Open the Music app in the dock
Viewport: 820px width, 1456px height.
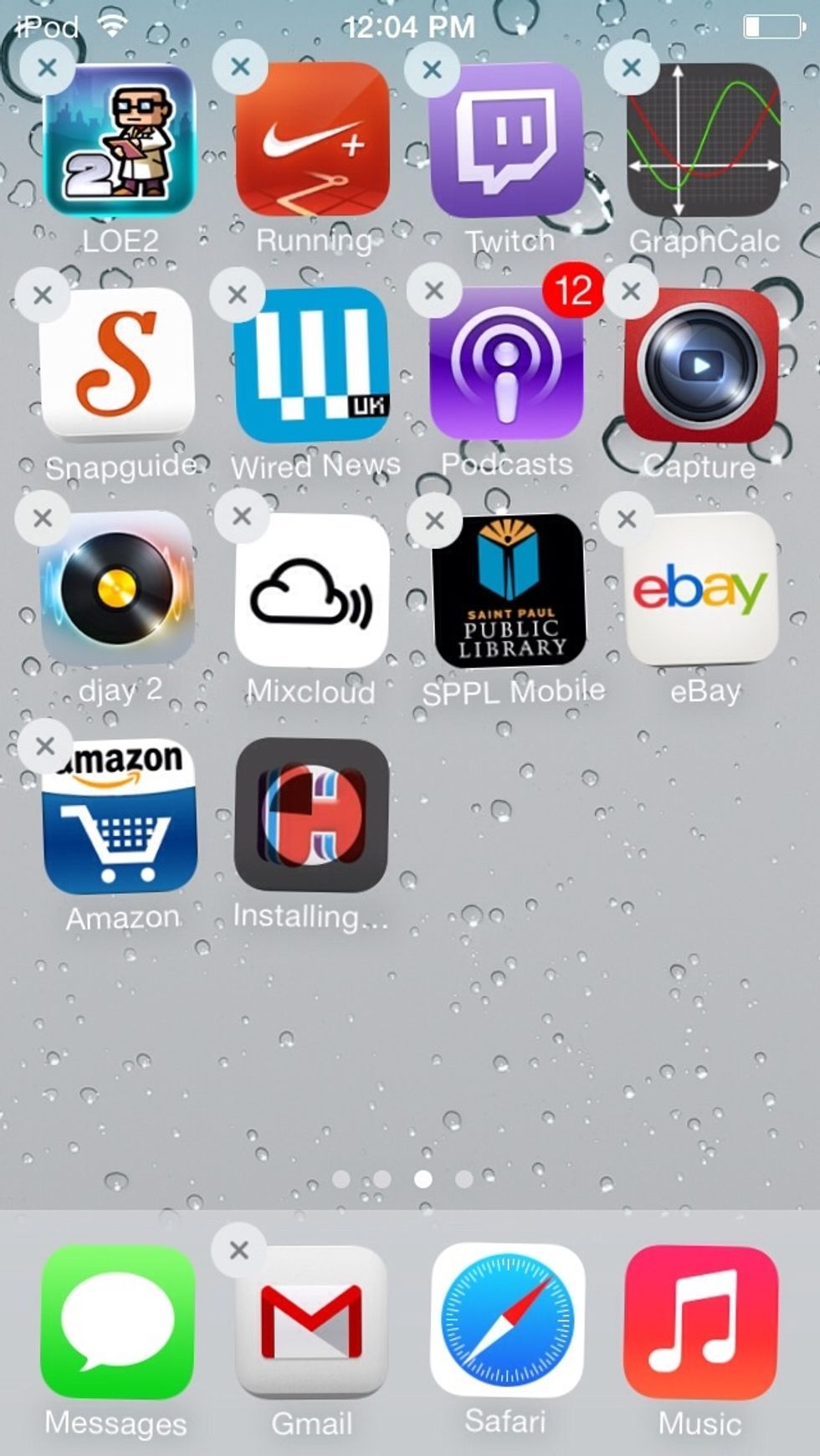701,1322
